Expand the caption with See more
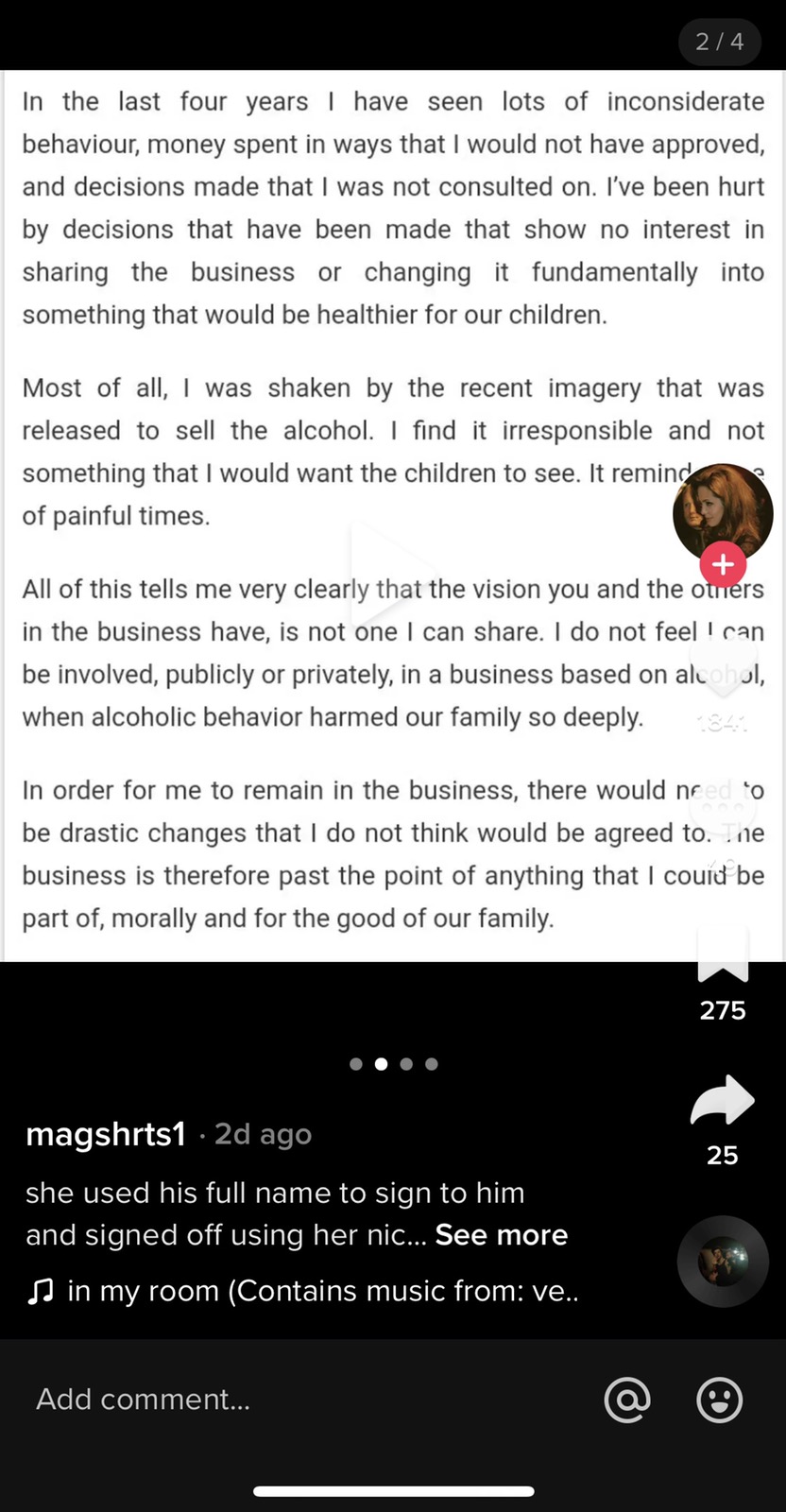The image size is (786, 1512). 502,1235
